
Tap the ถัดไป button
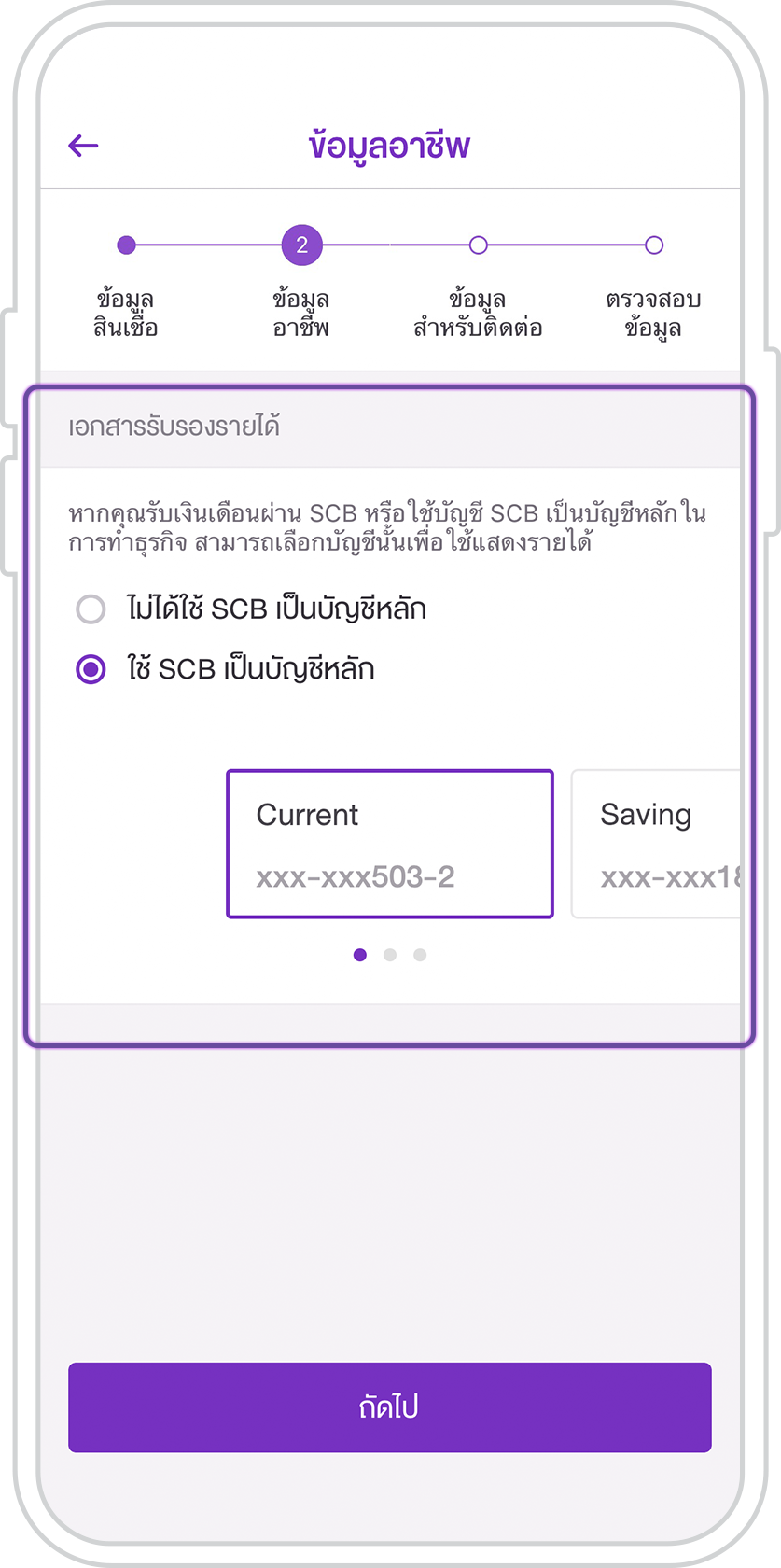[x=390, y=1407]
